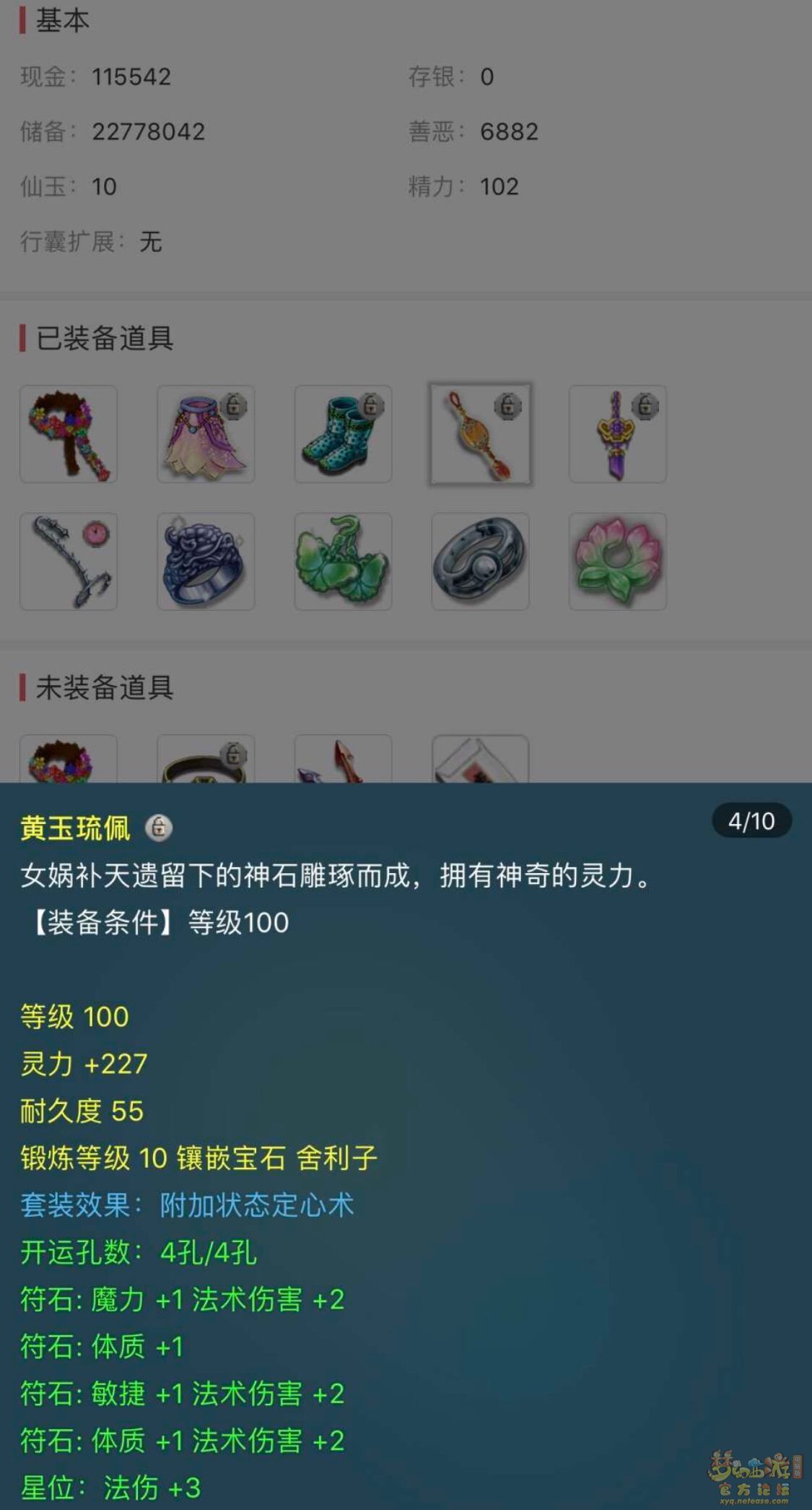Select the flower whip in equipped items

[69, 434]
